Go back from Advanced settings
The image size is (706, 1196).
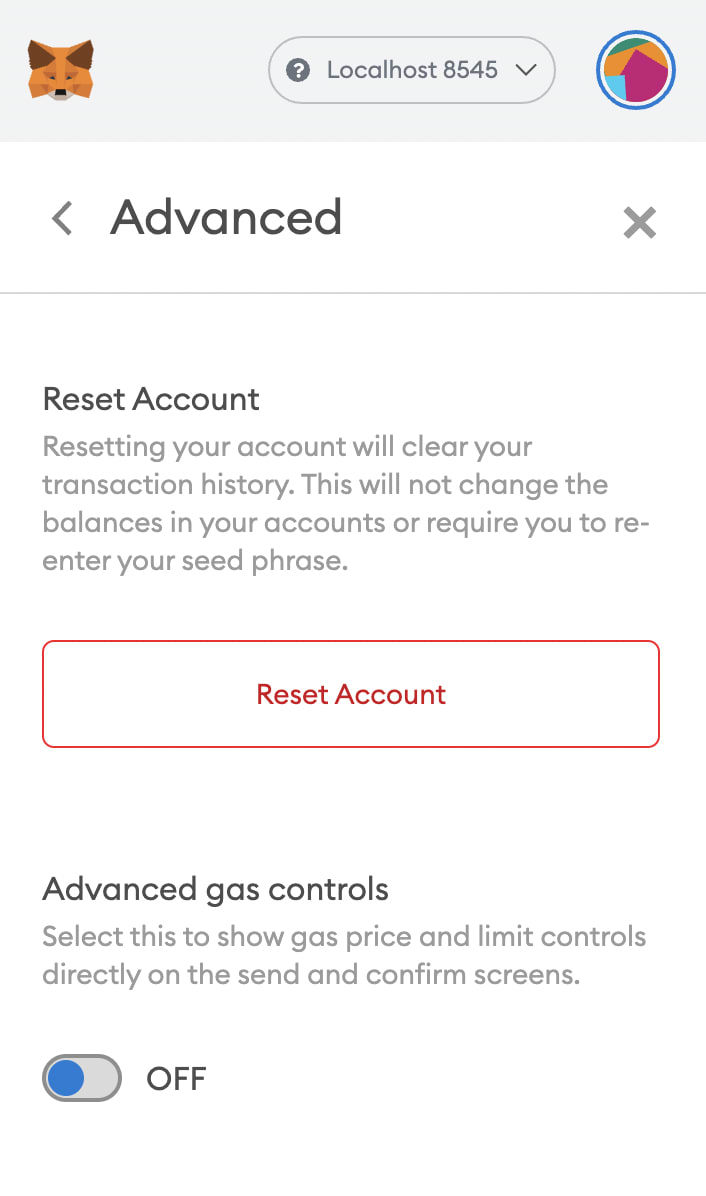(x=63, y=218)
